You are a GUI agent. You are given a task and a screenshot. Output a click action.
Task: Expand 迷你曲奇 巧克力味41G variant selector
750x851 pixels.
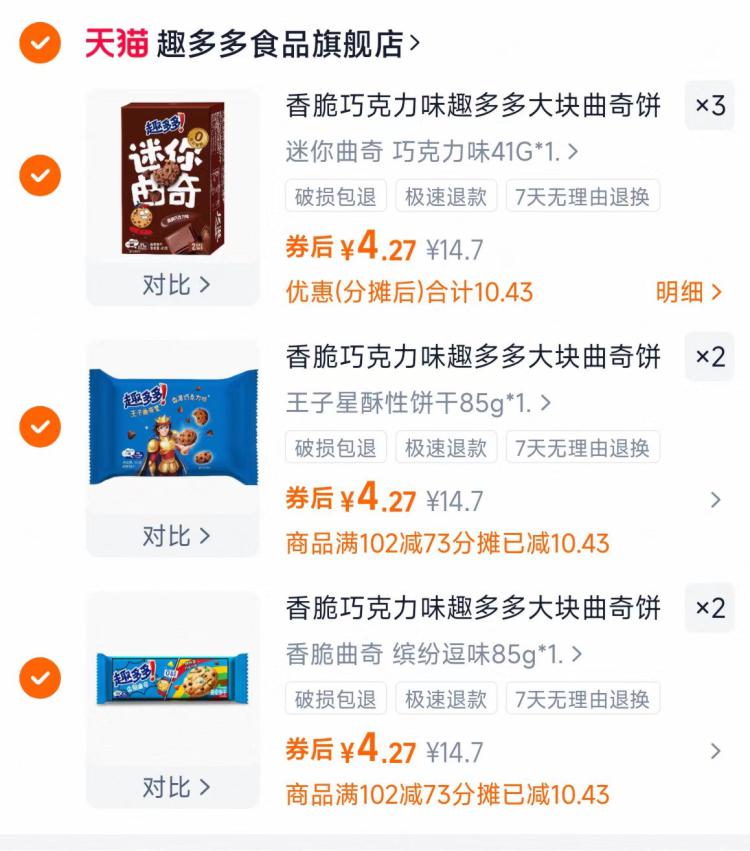420,152
